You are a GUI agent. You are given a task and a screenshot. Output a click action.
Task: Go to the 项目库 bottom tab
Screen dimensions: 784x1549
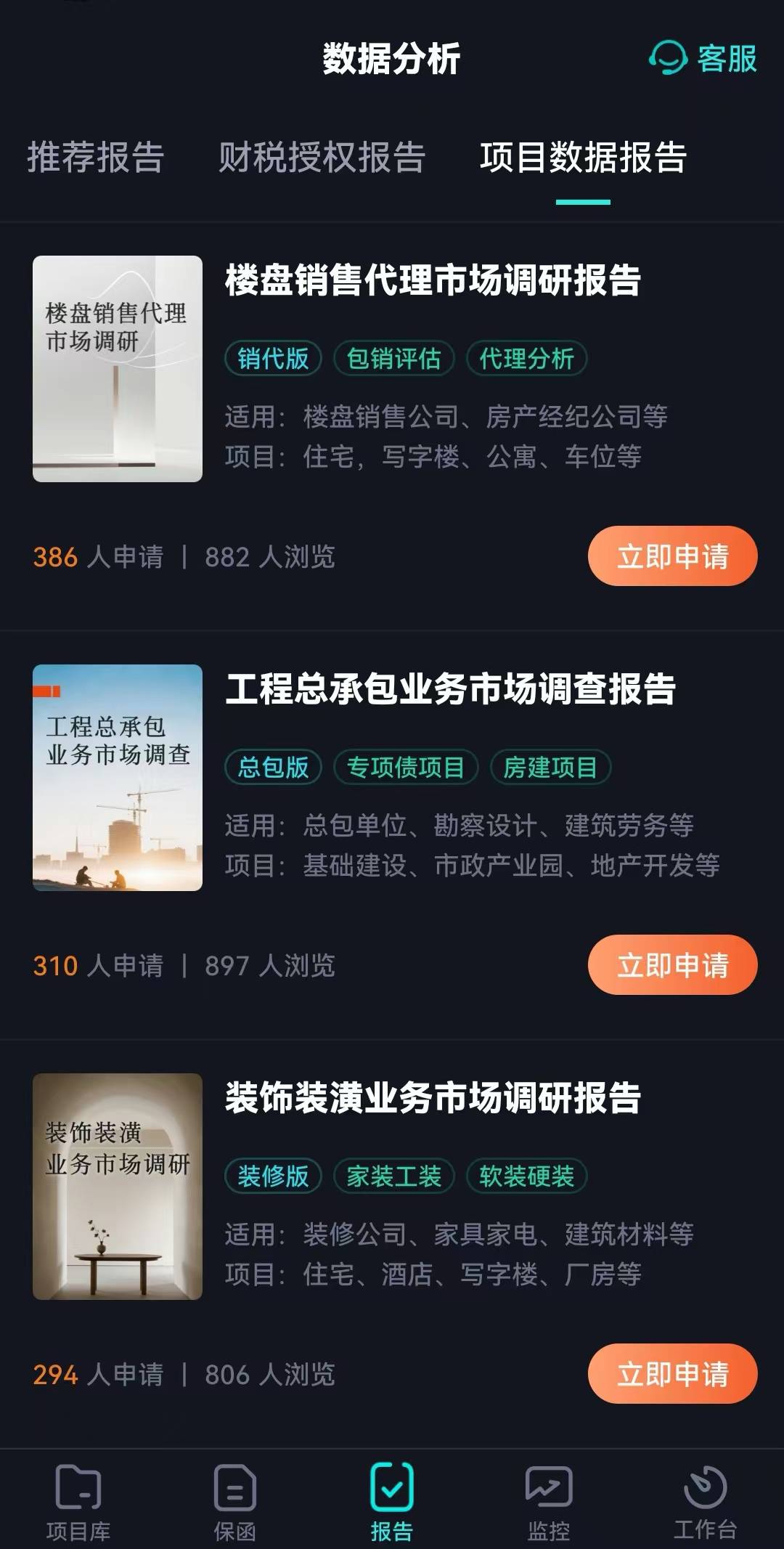click(x=78, y=1502)
